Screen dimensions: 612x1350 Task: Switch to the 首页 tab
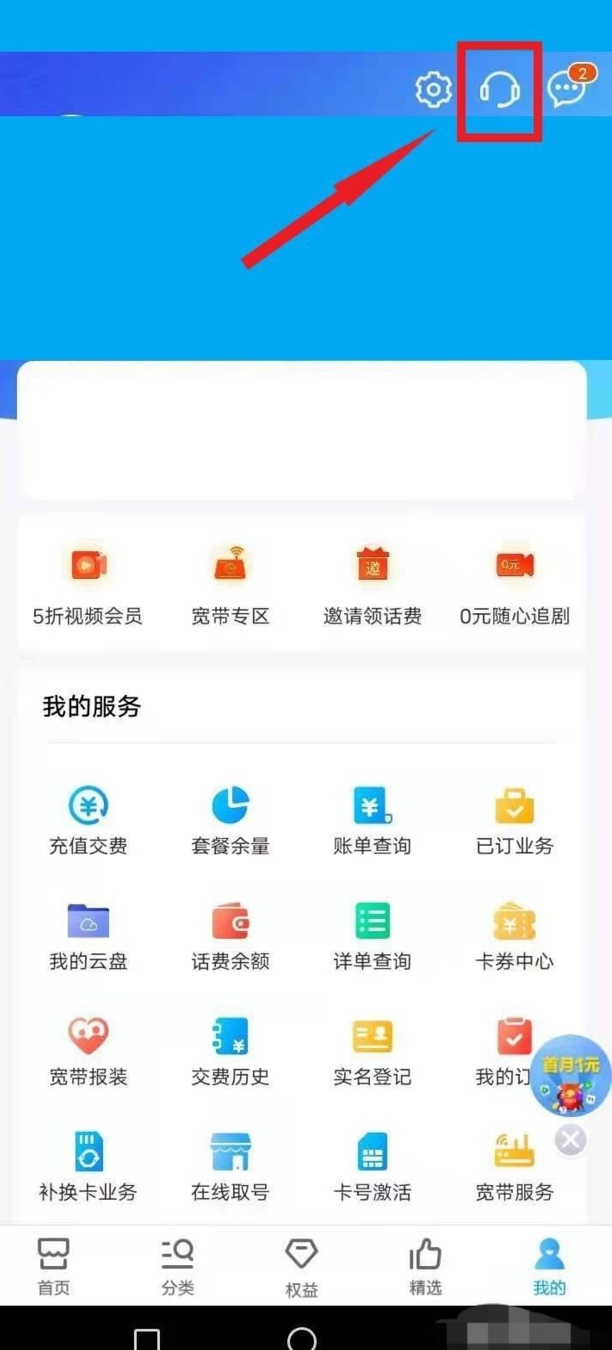(x=54, y=1266)
